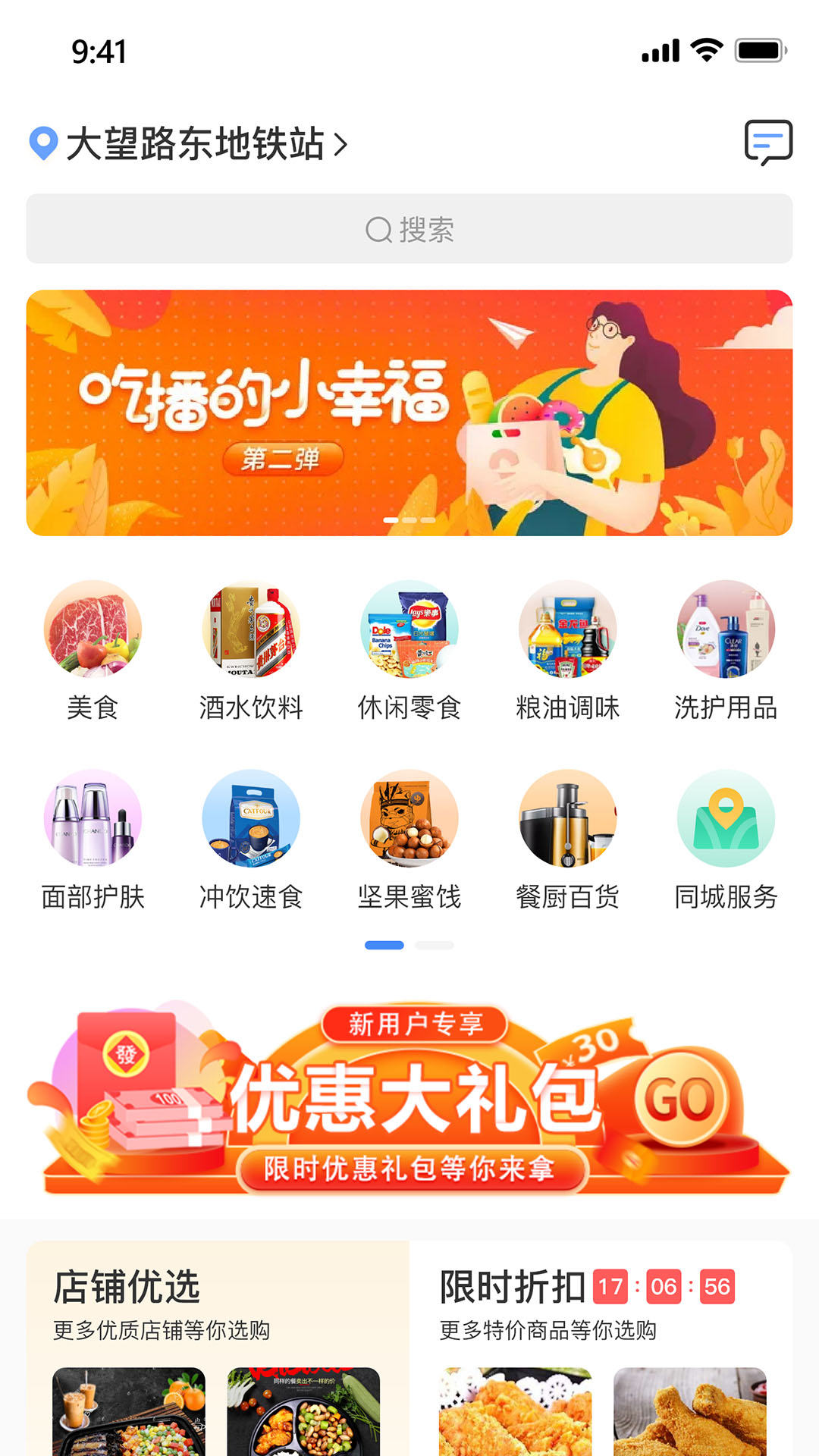Screen dimensions: 819x1456
Task: Open the 吃播的小幸福 banner
Action: [x=409, y=413]
